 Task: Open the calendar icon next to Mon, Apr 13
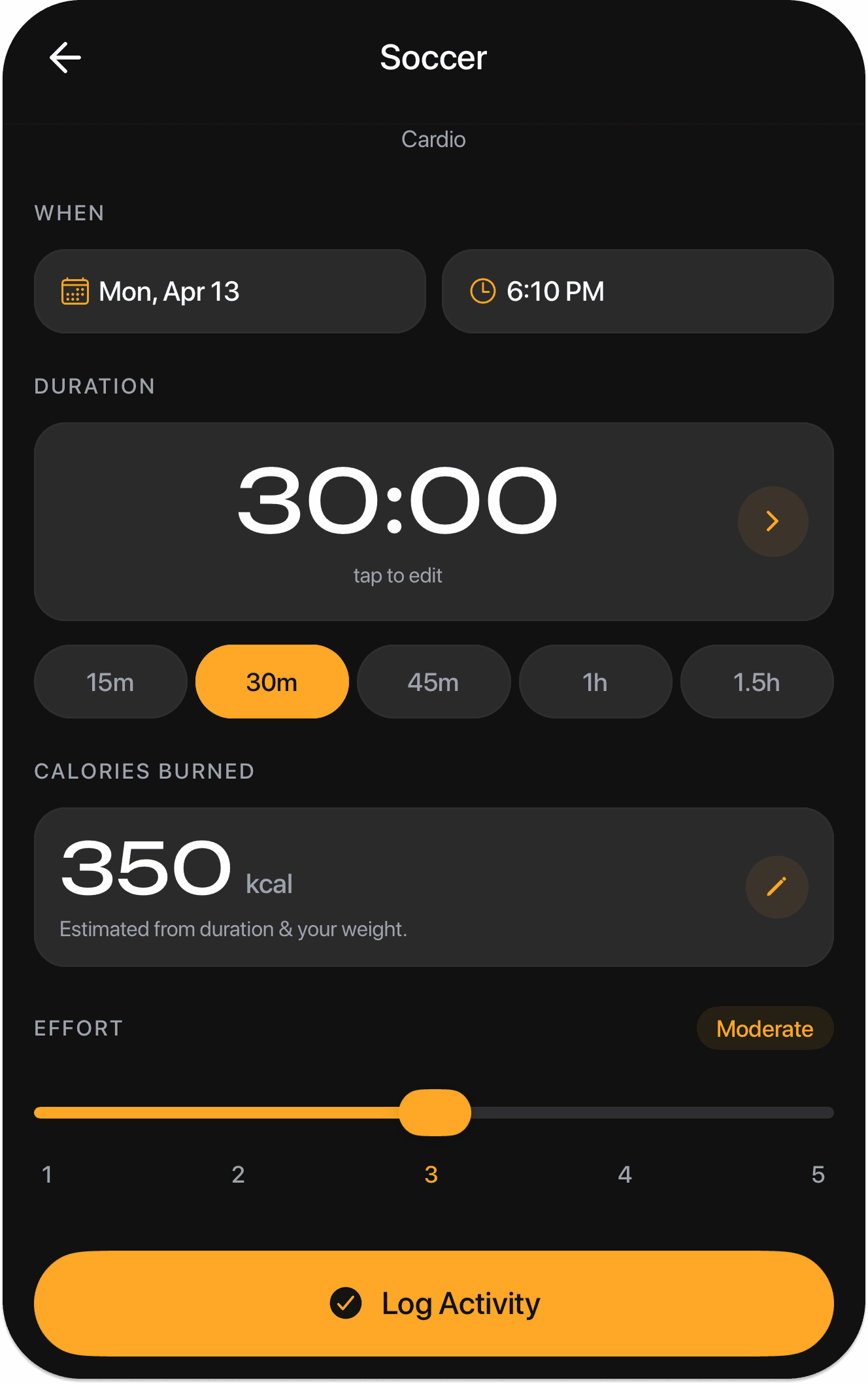pos(75,292)
